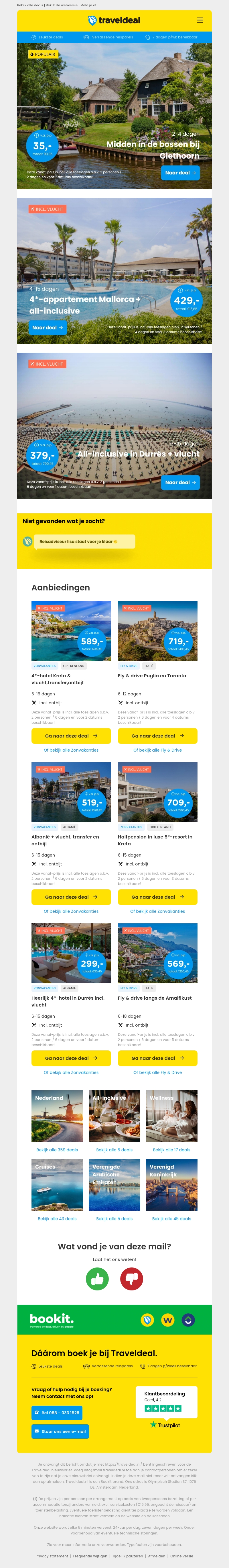The height and width of the screenshot is (1568, 229).
Task: Tap Ga naar deze deal for 4*-hotel Kreta
Action: tap(71, 736)
